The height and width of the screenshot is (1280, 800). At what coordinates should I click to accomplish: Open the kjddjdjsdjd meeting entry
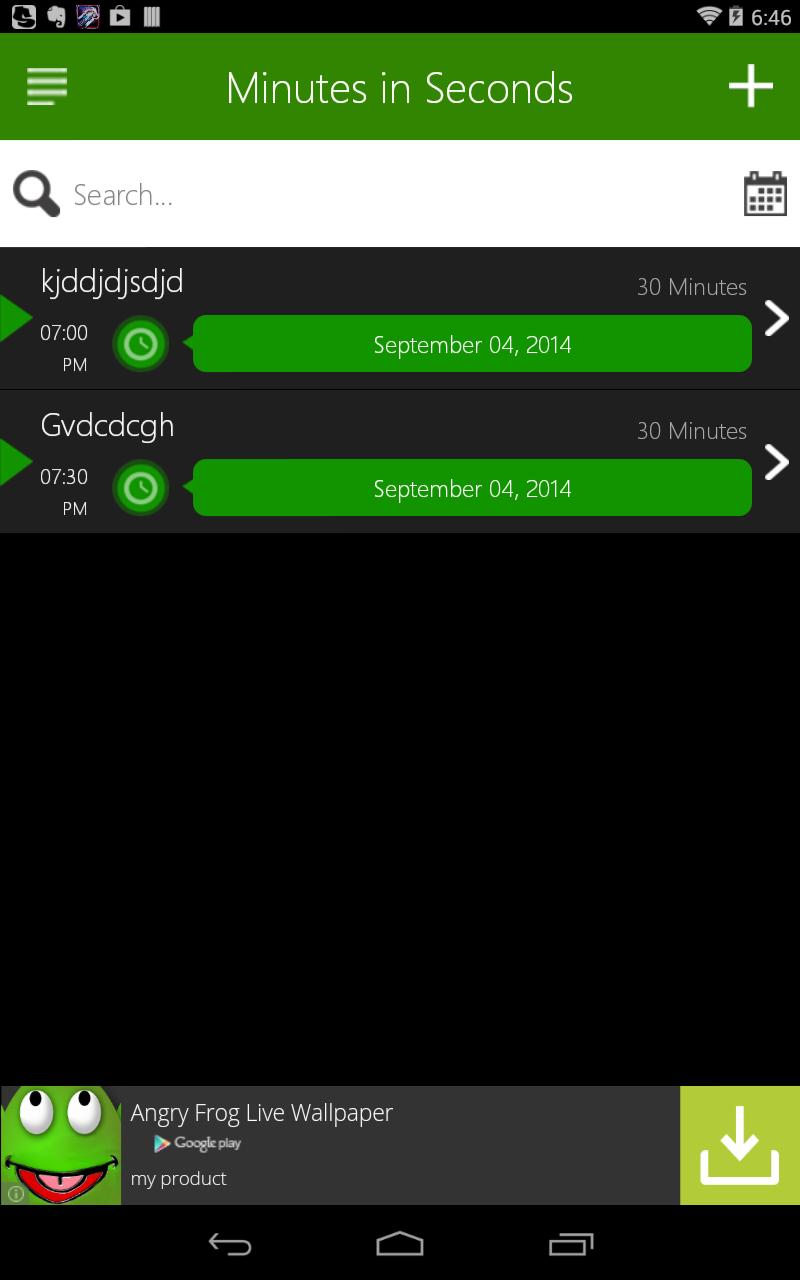click(112, 282)
